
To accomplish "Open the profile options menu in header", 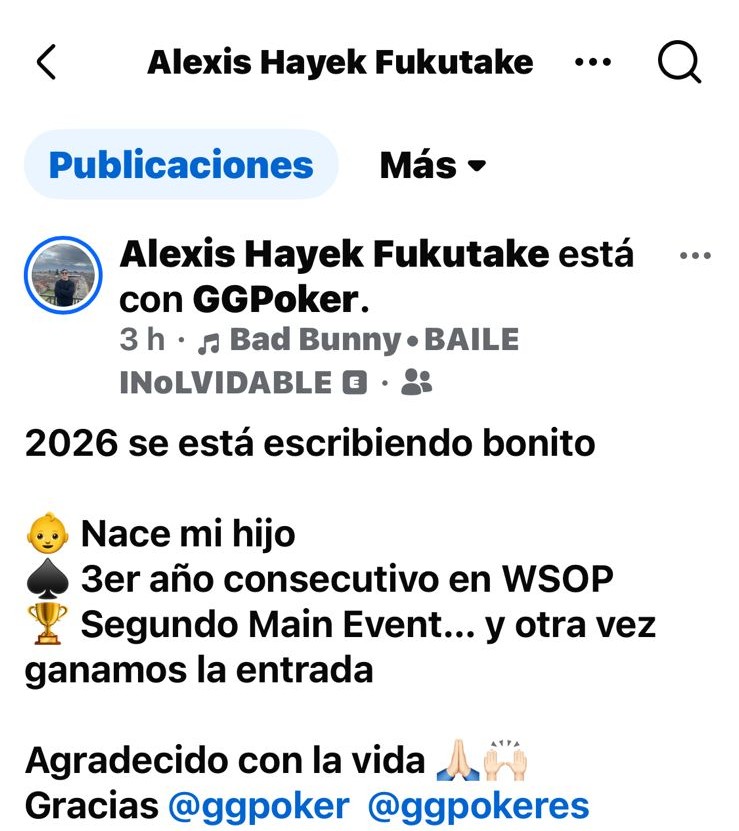I will coord(593,63).
